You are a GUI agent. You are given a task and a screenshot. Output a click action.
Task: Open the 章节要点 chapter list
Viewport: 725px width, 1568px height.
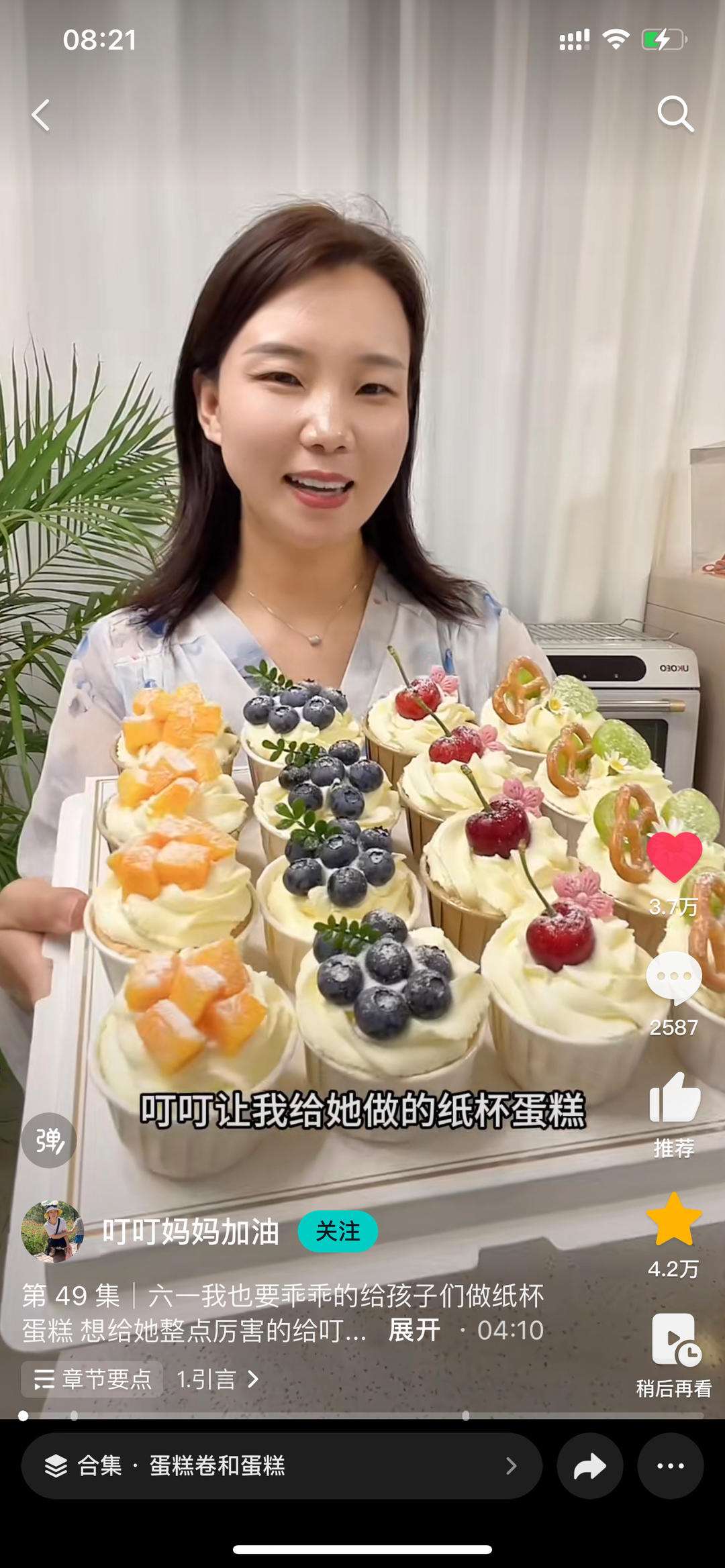coord(92,1379)
